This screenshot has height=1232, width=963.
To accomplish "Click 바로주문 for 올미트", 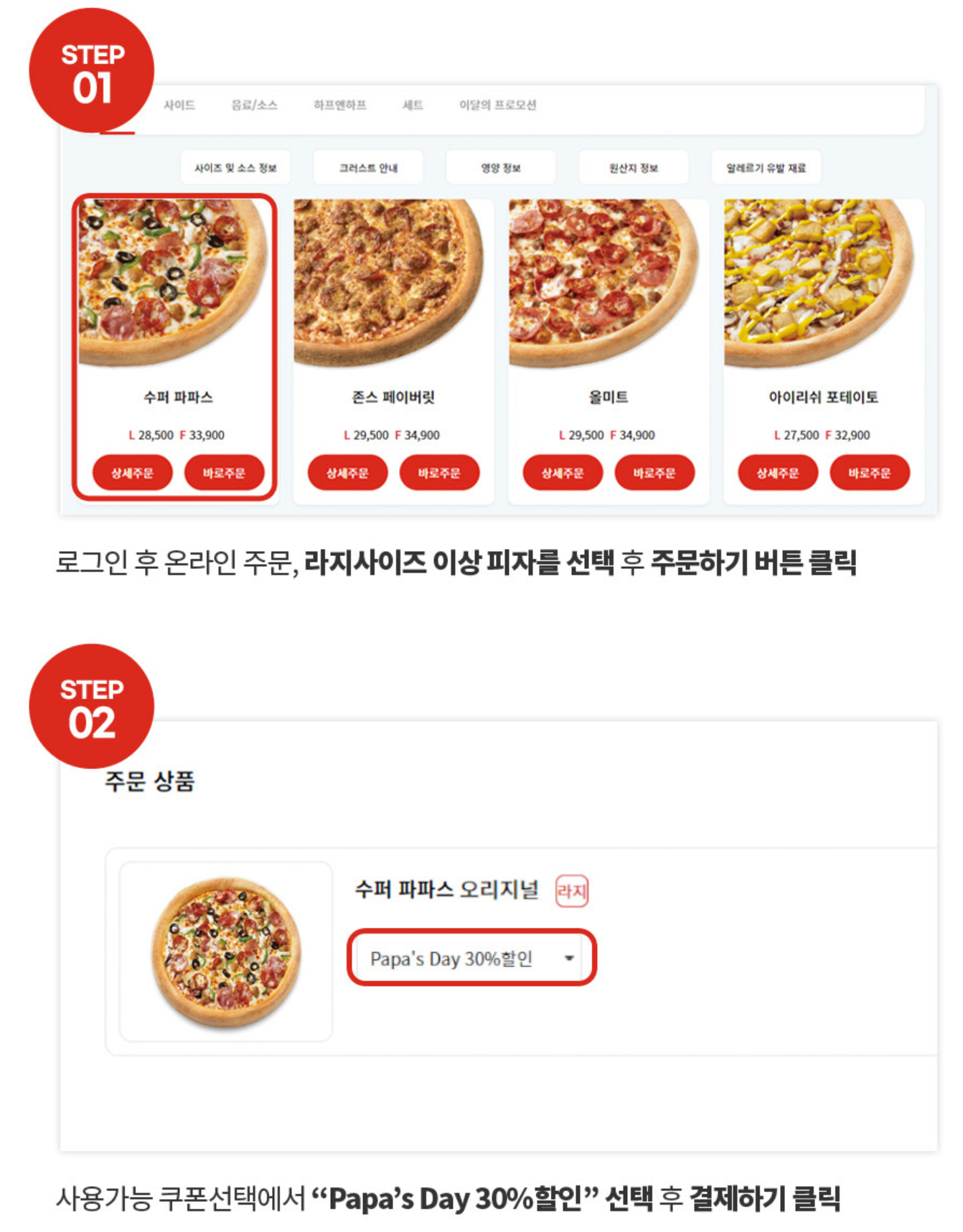I will [655, 472].
